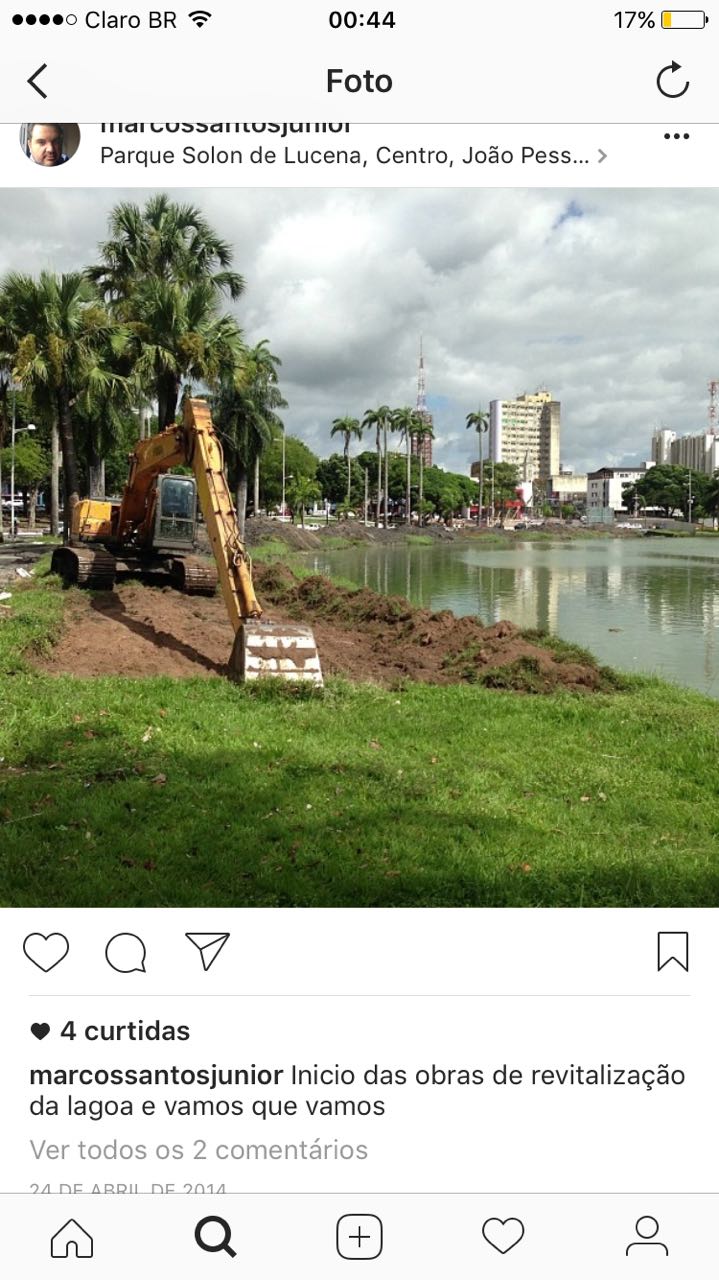
Task: Ver todos os 2 comentários
Action: 198,1150
